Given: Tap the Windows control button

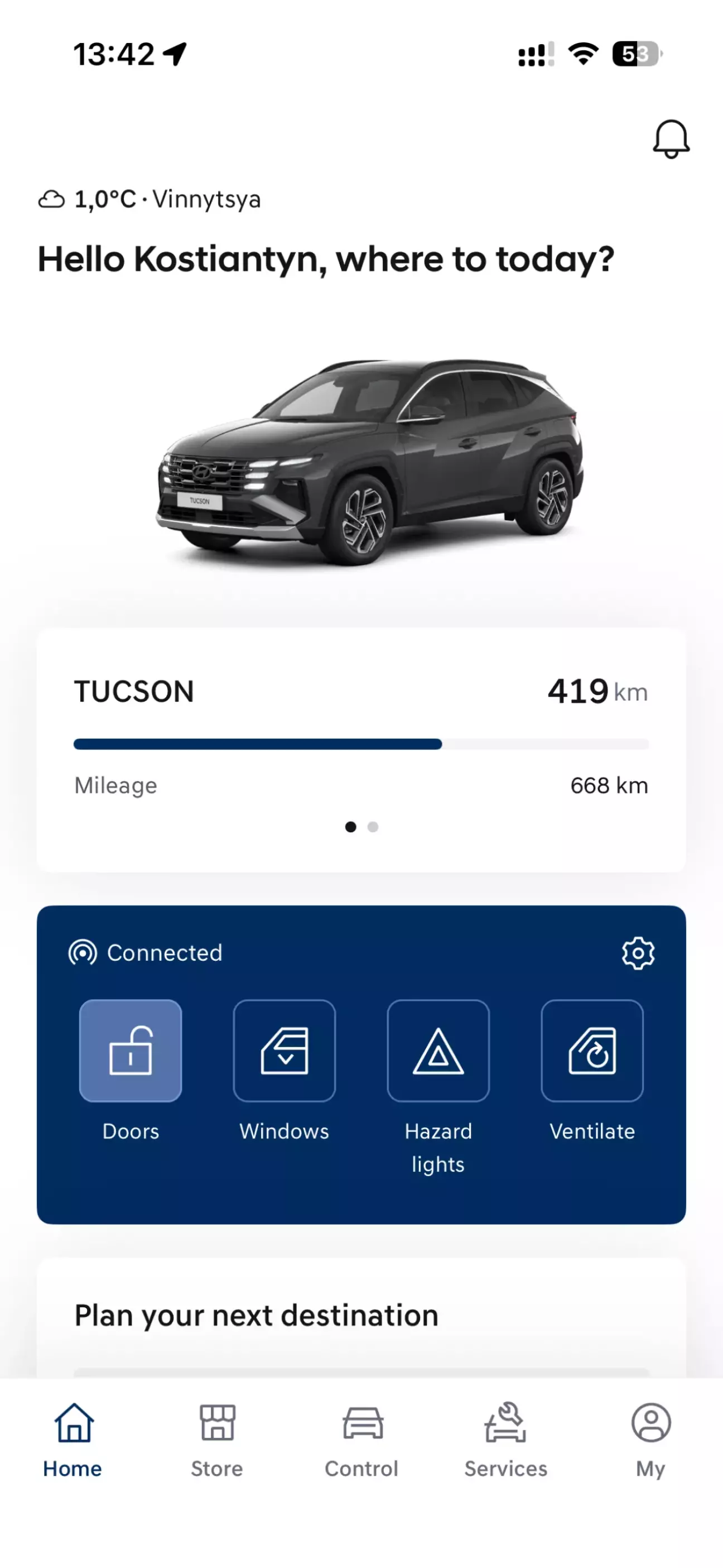Looking at the screenshot, I should tap(284, 1051).
